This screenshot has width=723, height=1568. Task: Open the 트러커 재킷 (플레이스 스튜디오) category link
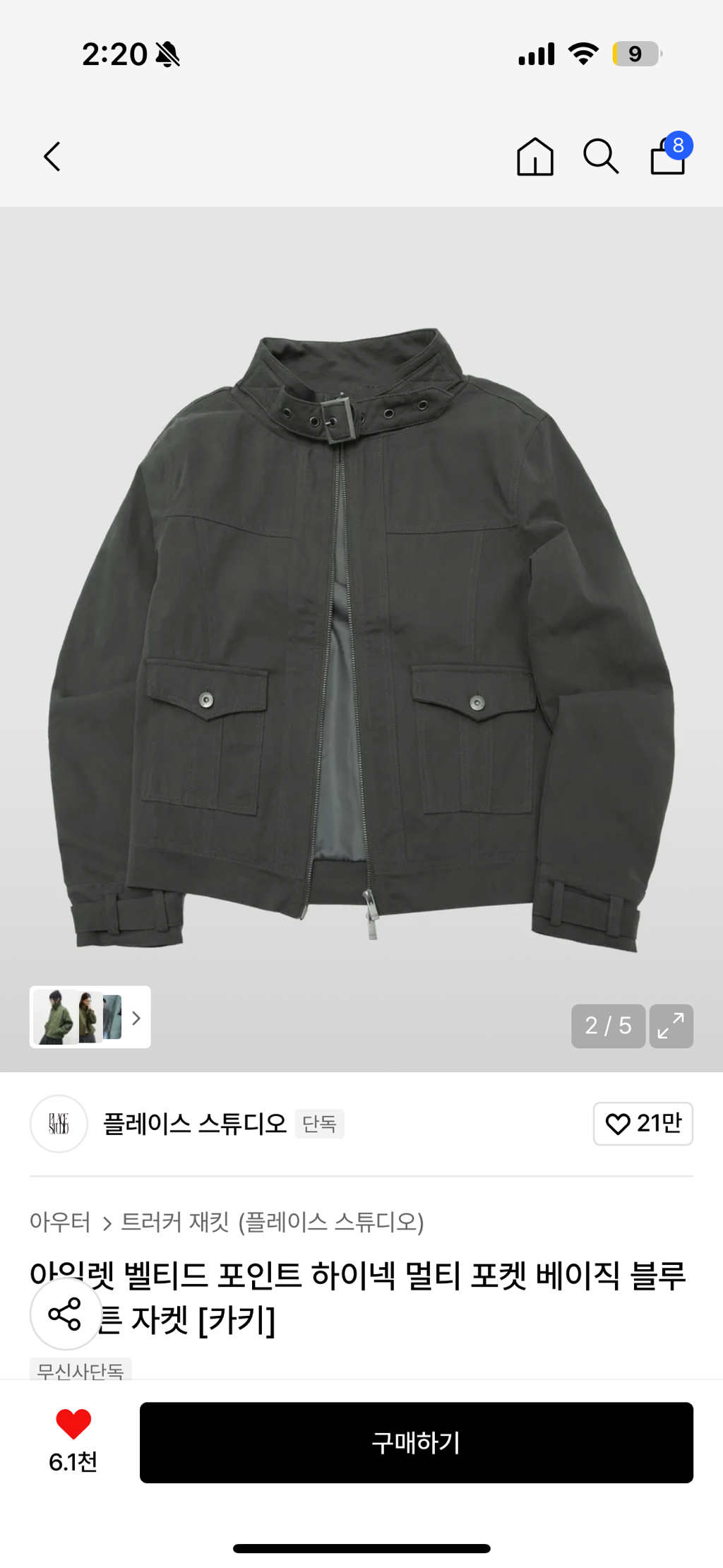pyautogui.click(x=272, y=1222)
